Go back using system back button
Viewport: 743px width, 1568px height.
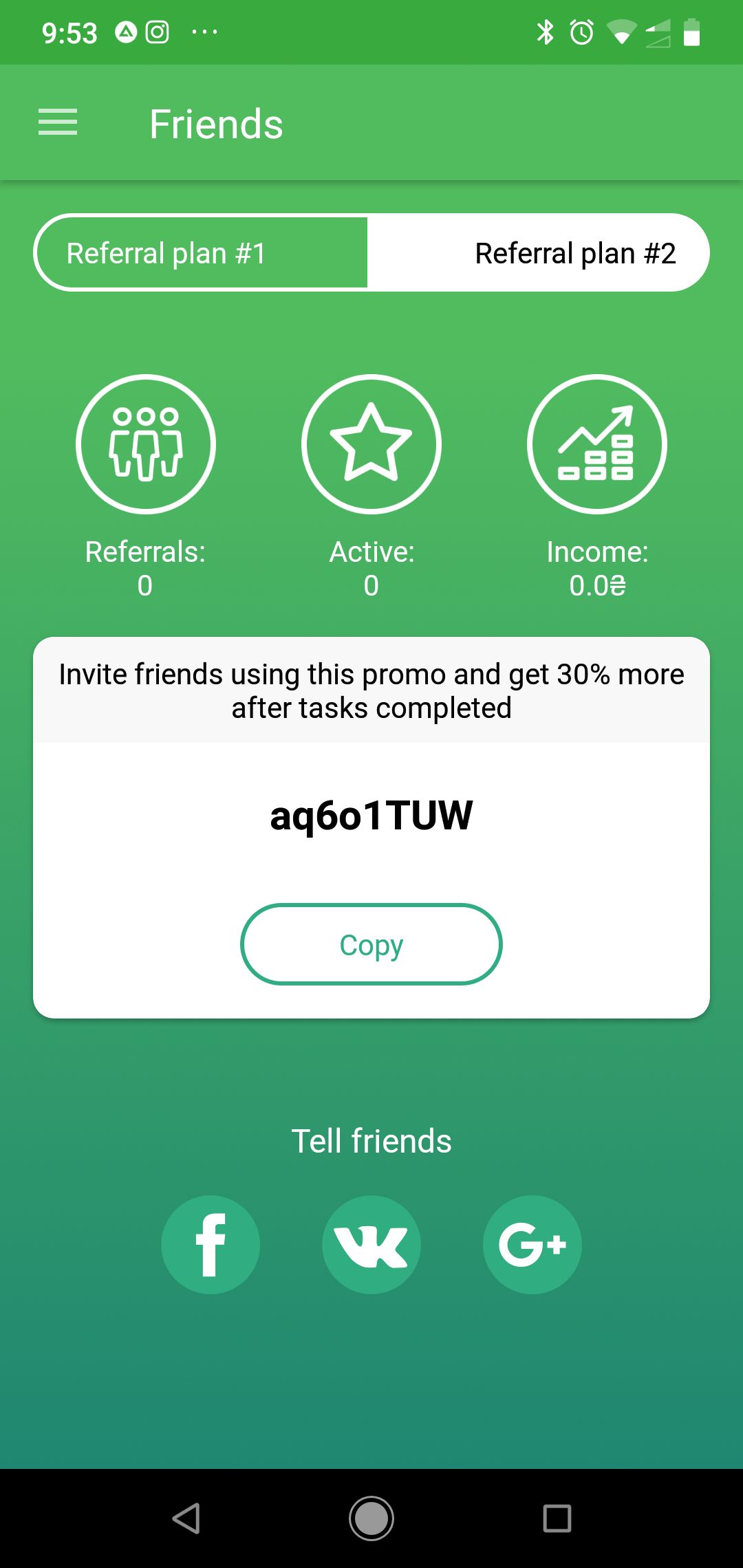click(186, 1518)
